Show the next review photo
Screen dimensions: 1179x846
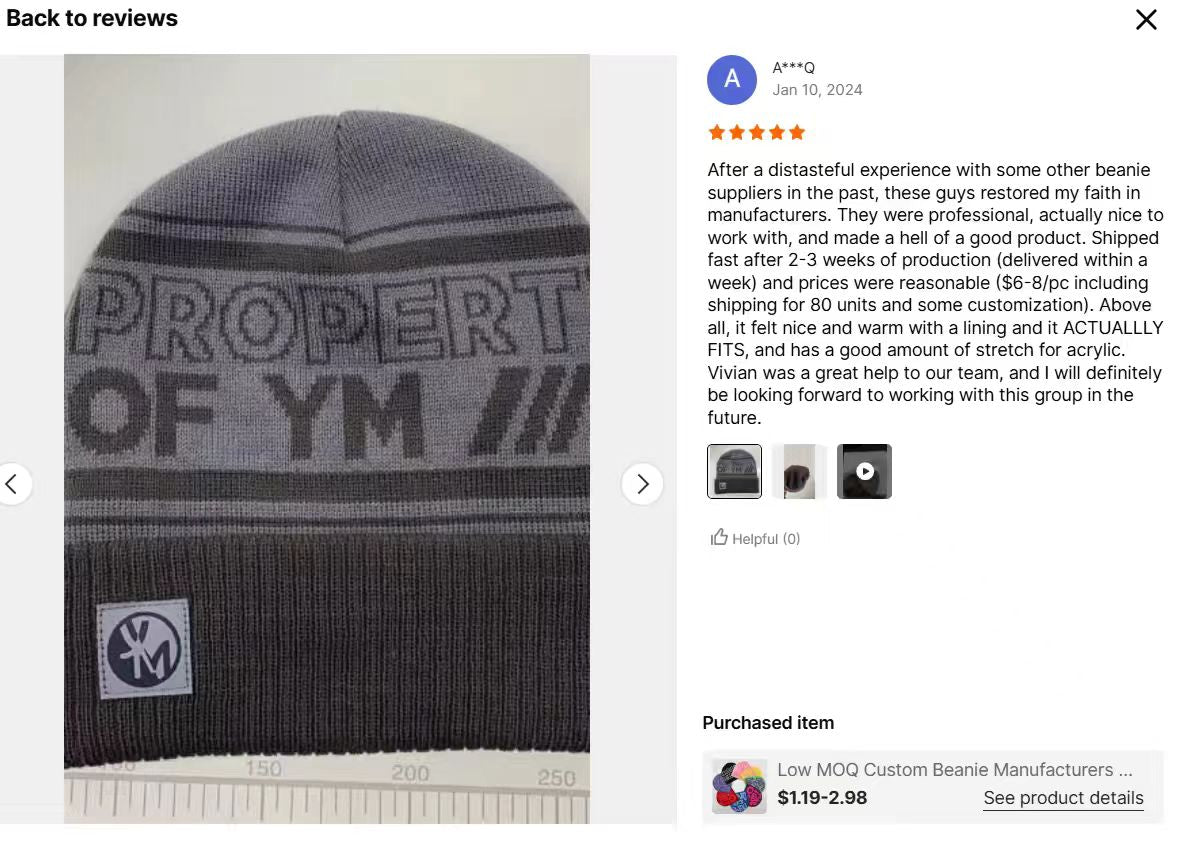click(642, 484)
